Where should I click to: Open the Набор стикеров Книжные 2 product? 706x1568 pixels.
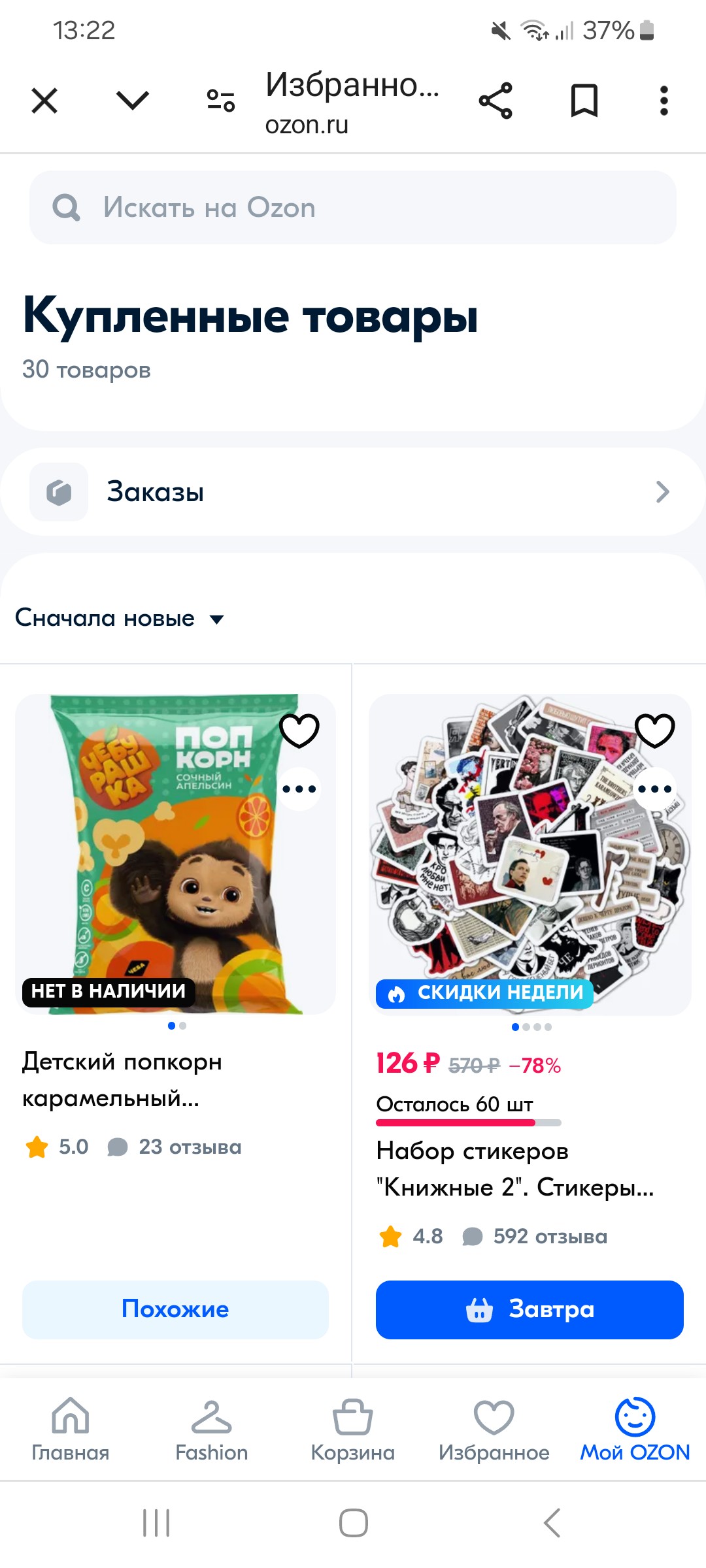pyautogui.click(x=515, y=1169)
